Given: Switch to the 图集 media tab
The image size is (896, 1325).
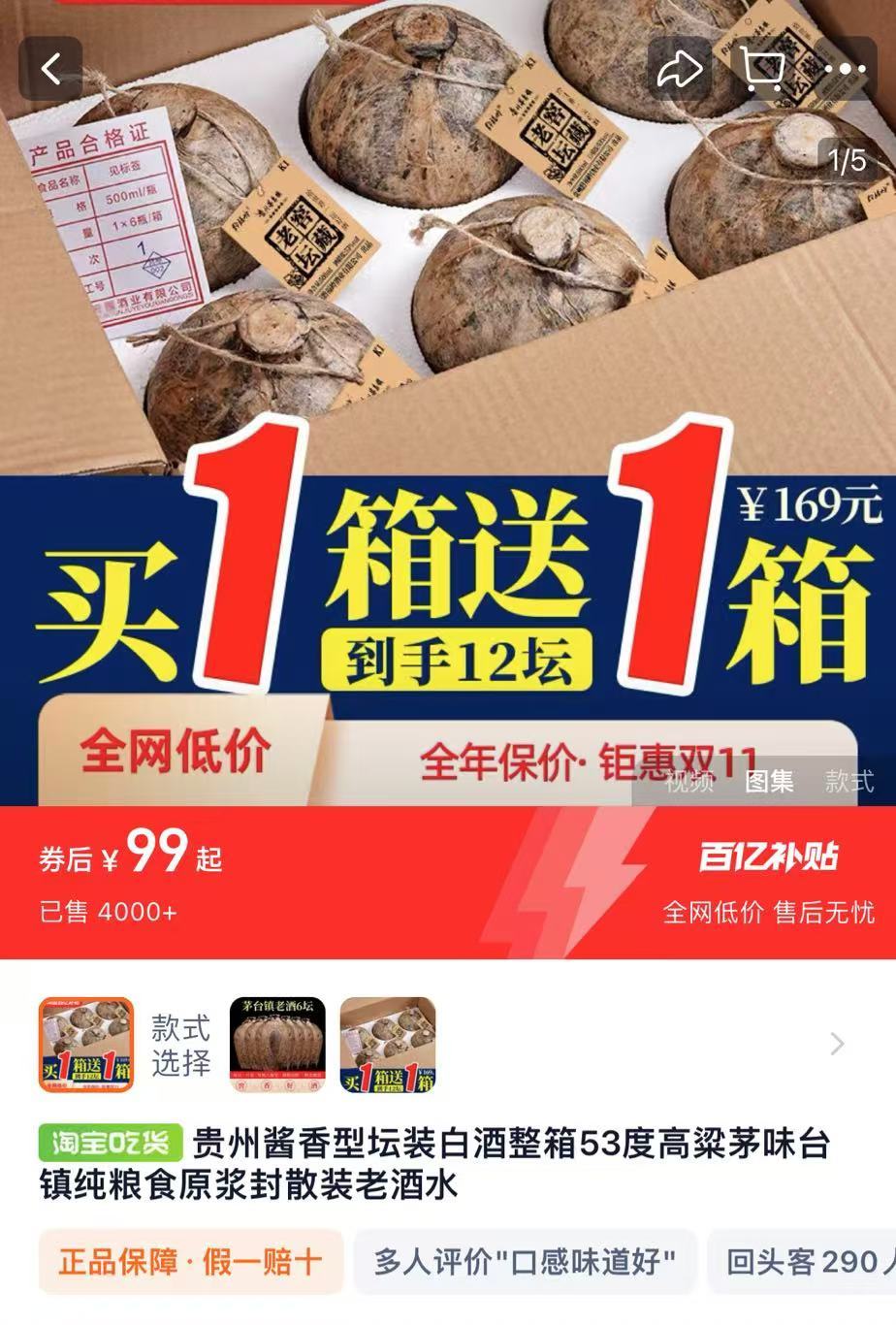Looking at the screenshot, I should (769, 781).
